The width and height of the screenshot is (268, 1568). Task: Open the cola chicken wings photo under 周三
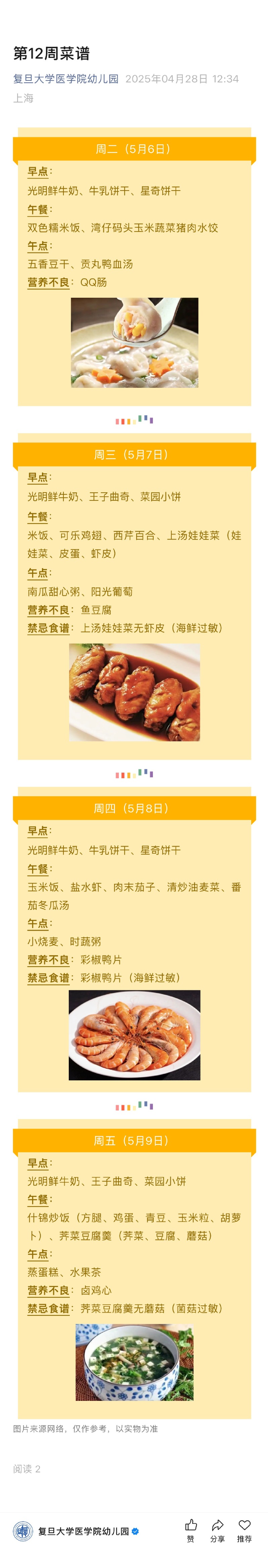(x=134, y=692)
